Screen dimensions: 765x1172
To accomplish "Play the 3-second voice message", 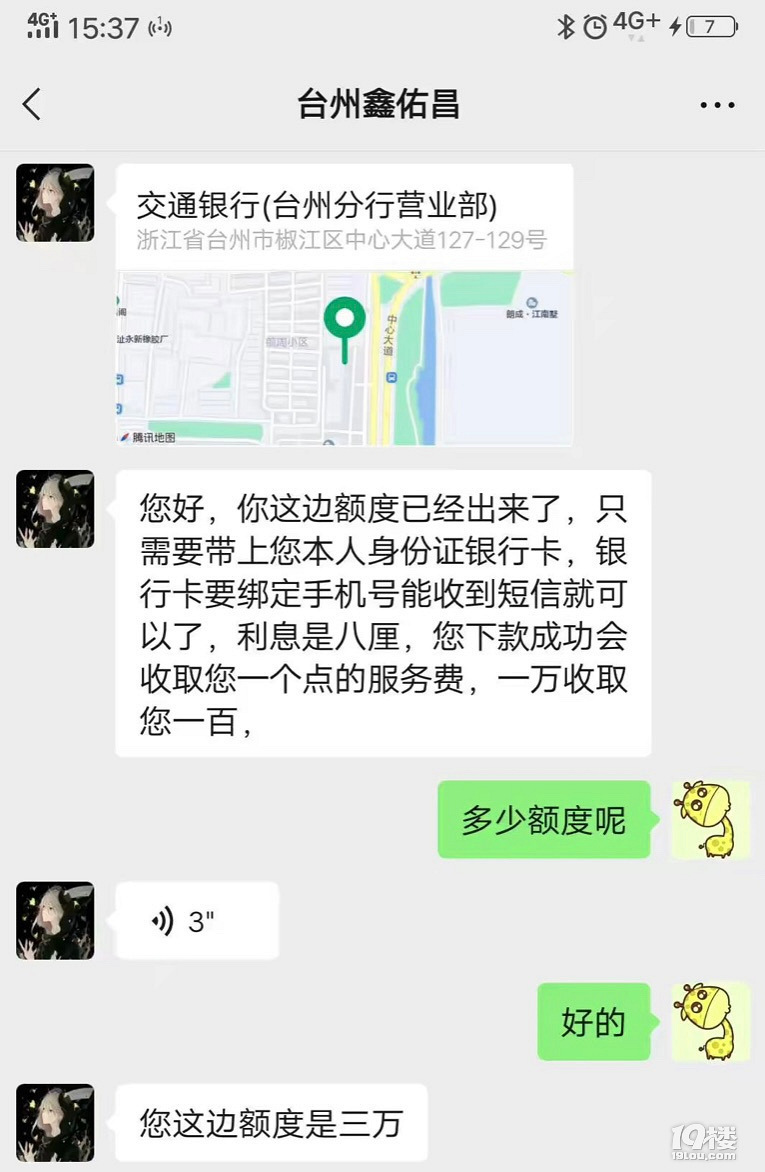I will 196,920.
